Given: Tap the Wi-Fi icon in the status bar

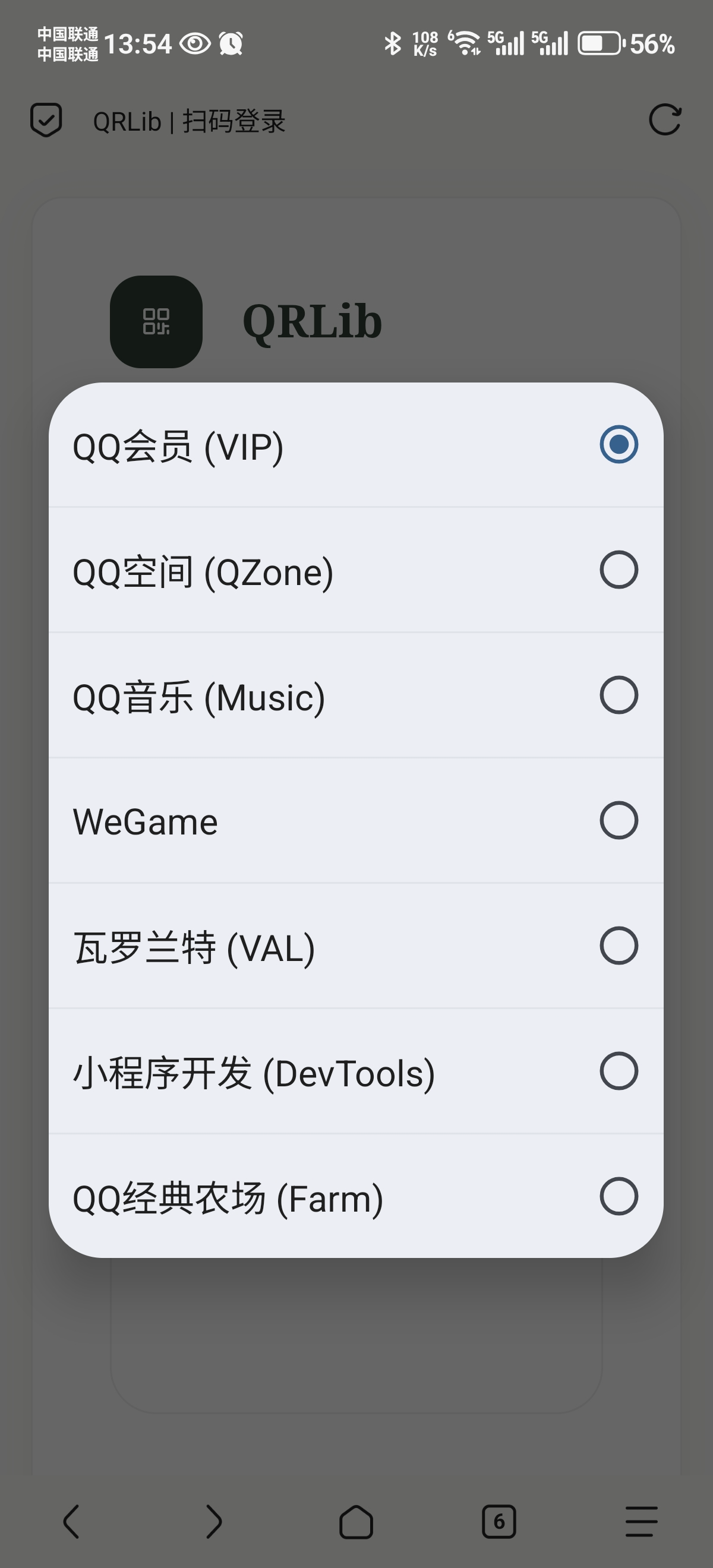Looking at the screenshot, I should [x=466, y=43].
